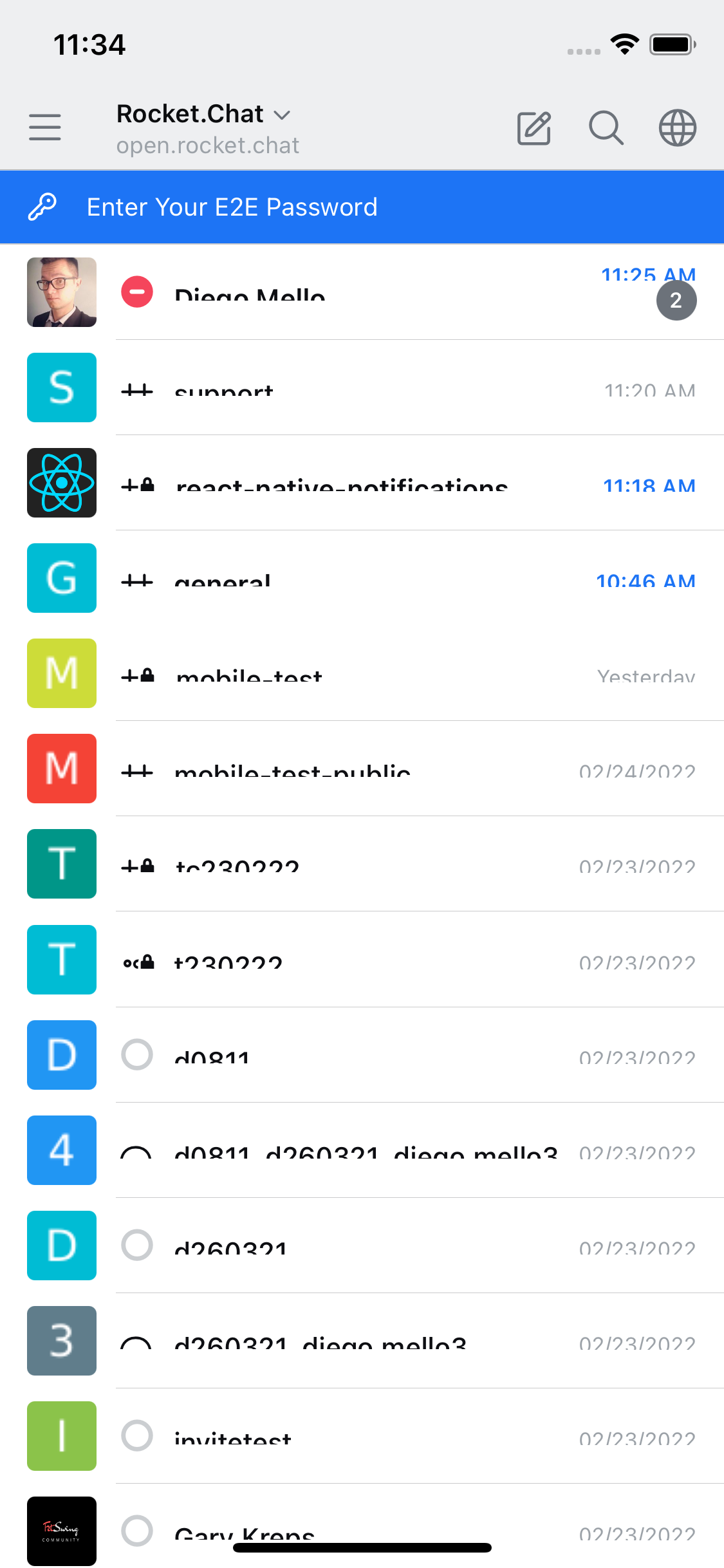Open react-native-notifications channel
Image resolution: width=724 pixels, height=1568 pixels.
386,483
